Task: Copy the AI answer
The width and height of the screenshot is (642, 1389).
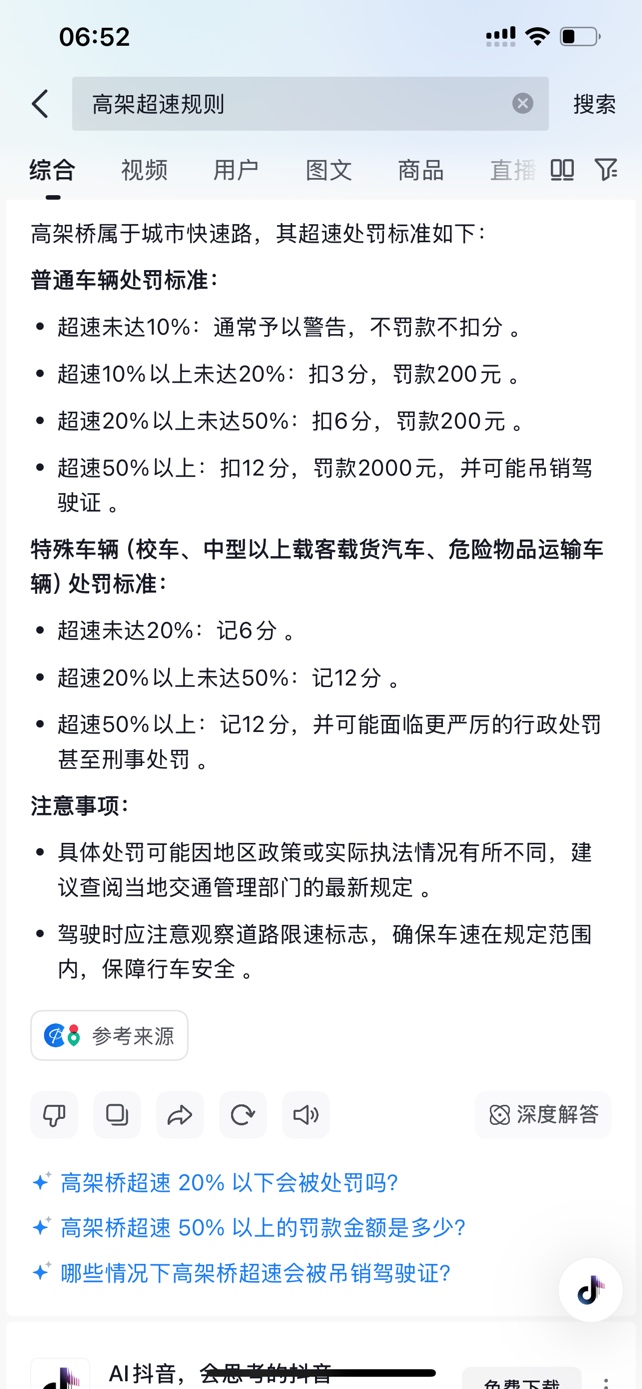Action: coord(117,1115)
